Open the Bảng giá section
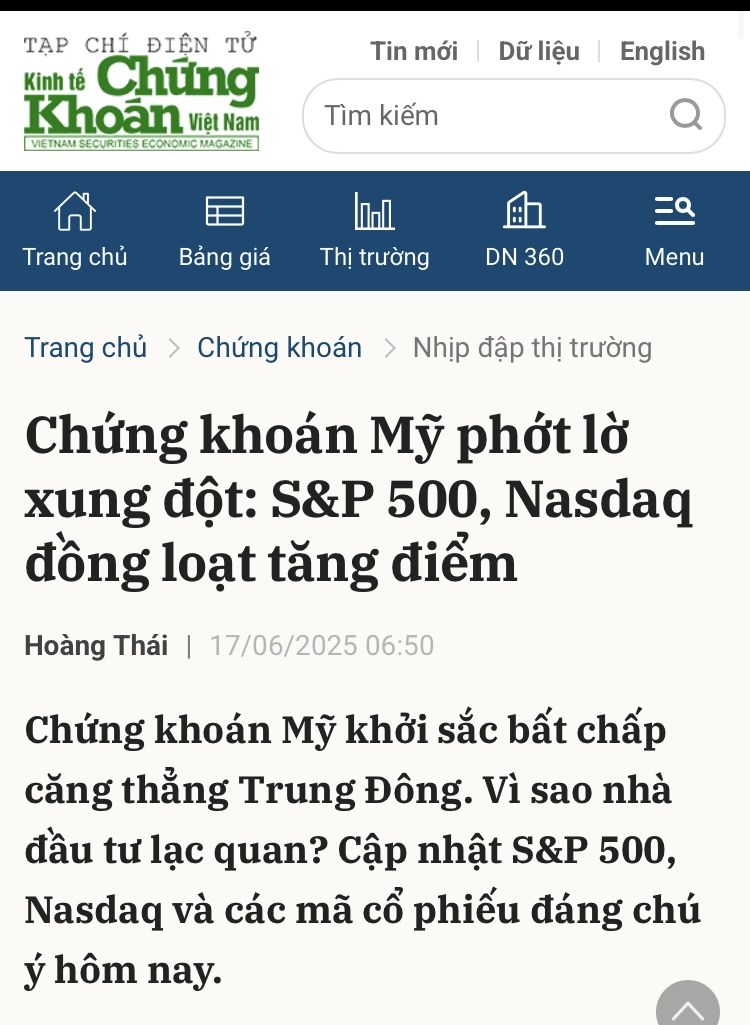 225,231
